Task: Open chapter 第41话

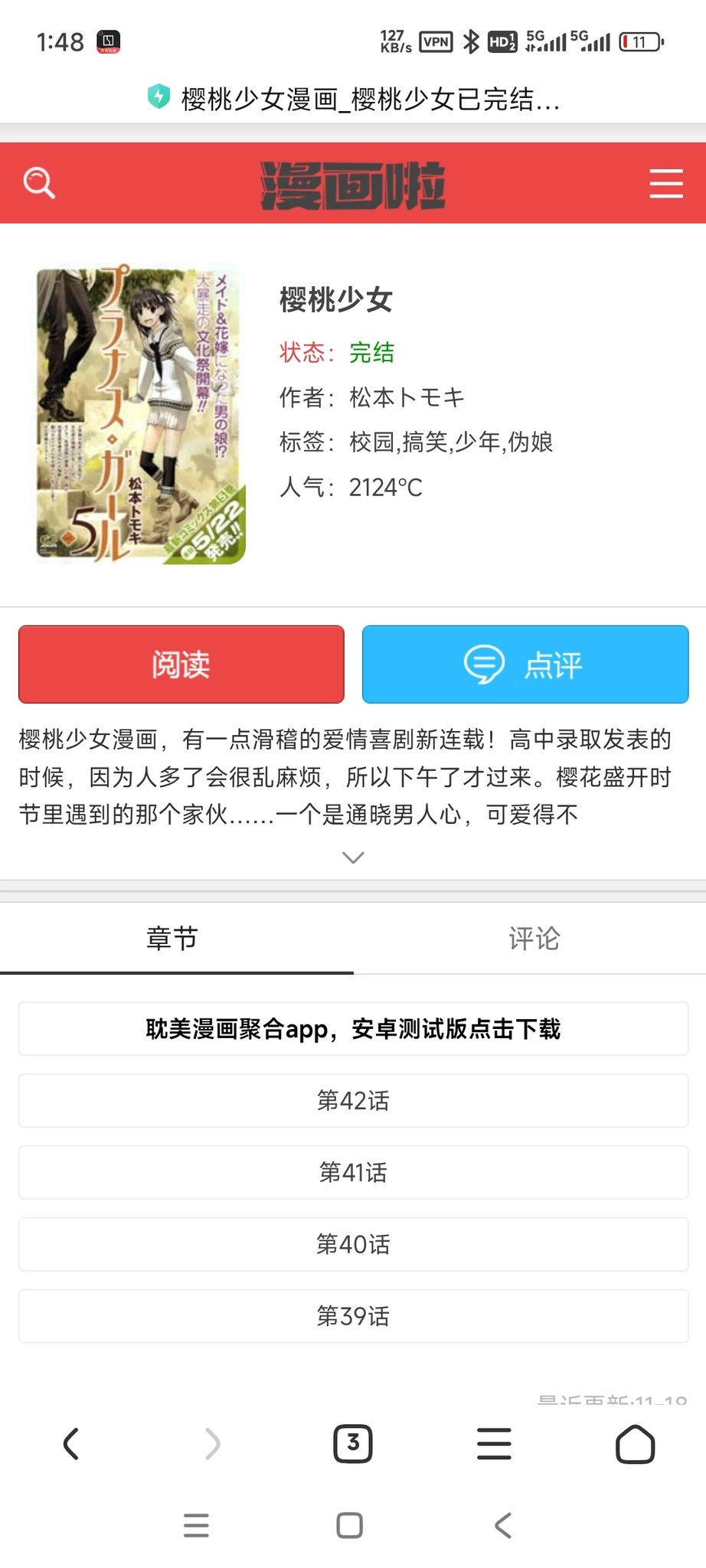Action: click(x=353, y=1172)
